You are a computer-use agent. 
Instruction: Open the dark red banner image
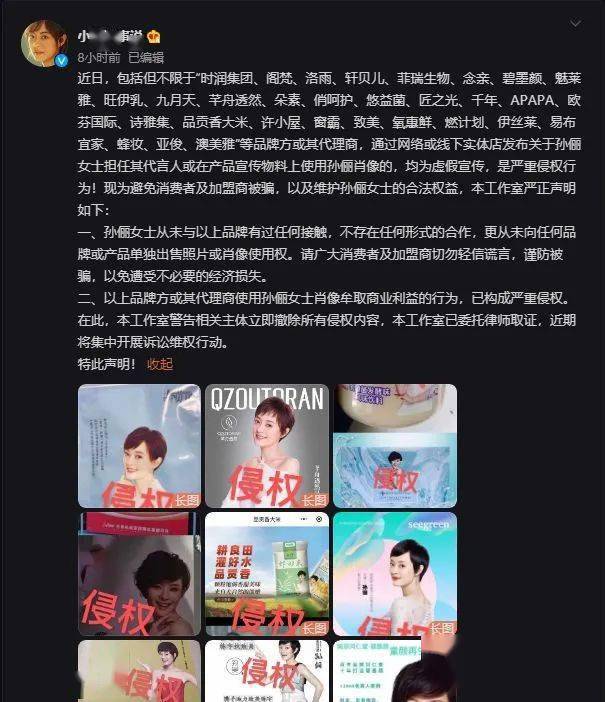[139, 574]
